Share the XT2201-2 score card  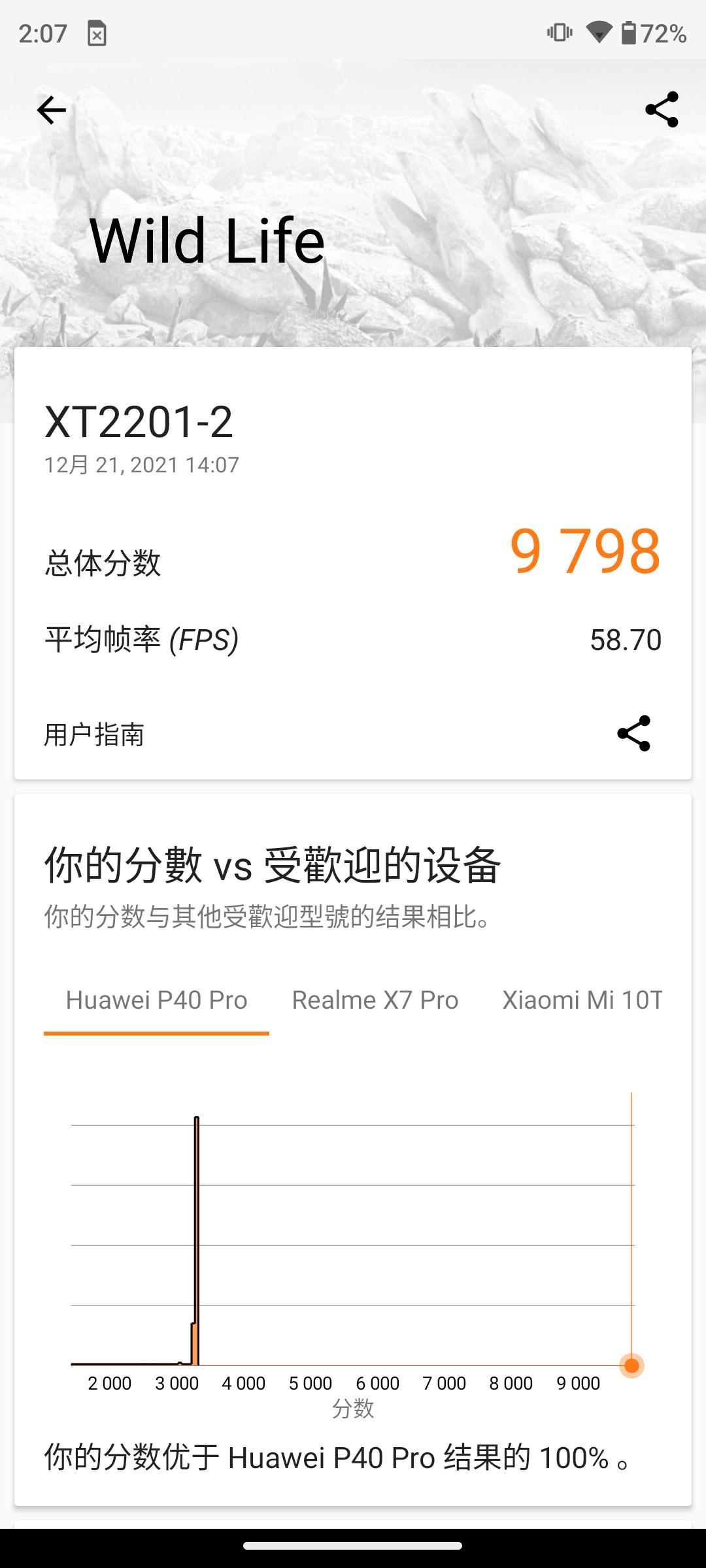point(633,733)
